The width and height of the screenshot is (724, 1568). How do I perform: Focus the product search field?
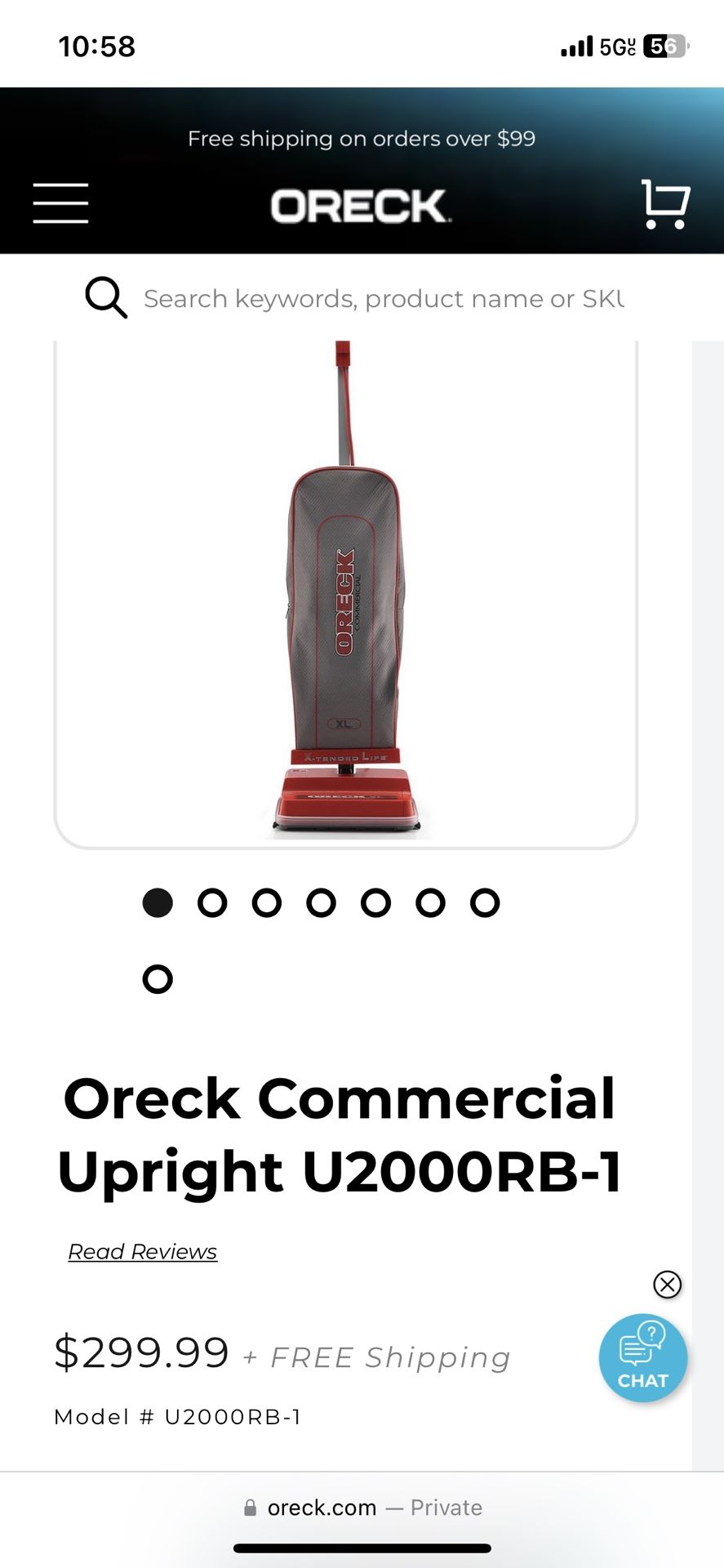[x=384, y=299]
